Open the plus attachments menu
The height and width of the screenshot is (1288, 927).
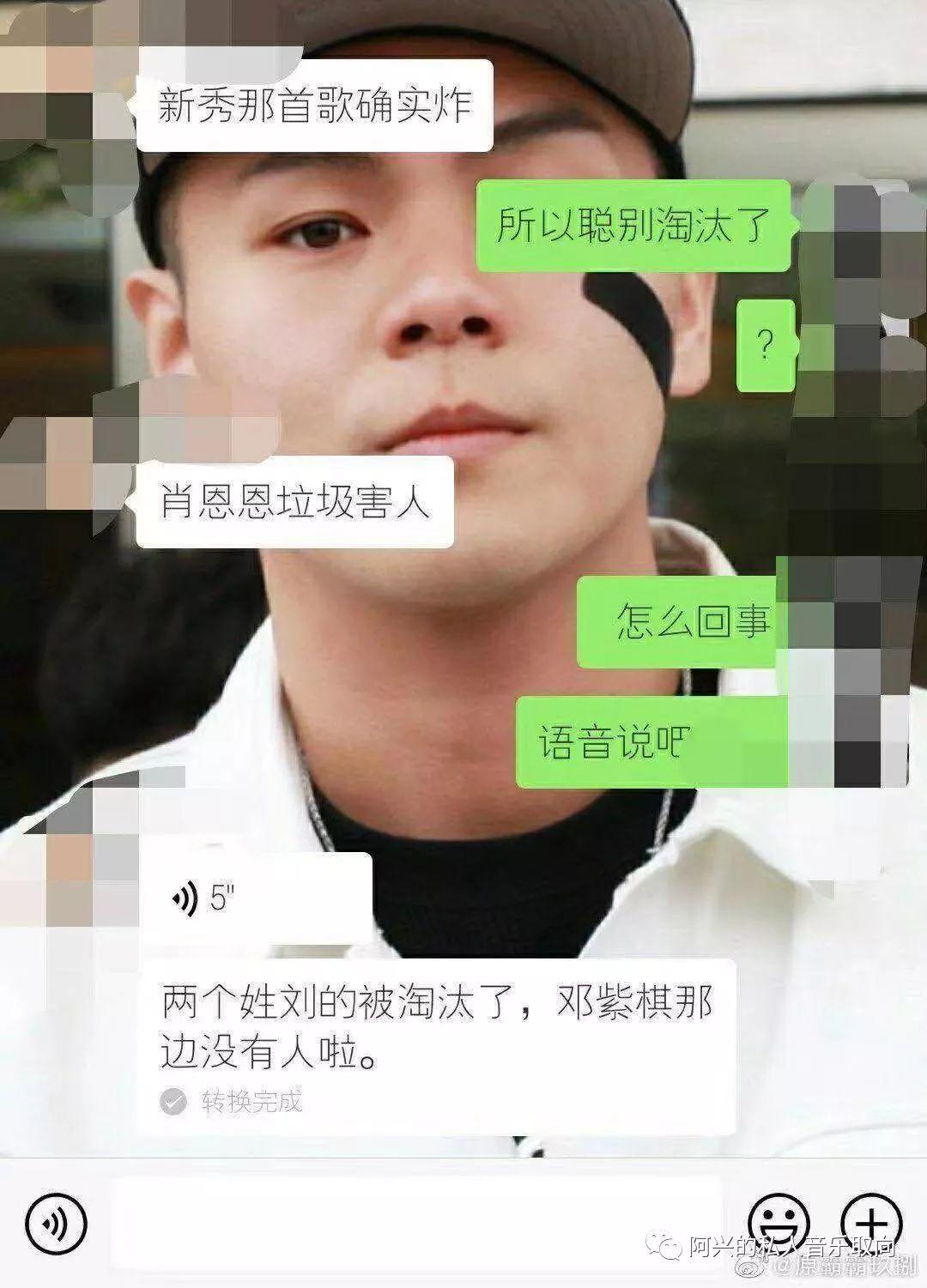870,1222
